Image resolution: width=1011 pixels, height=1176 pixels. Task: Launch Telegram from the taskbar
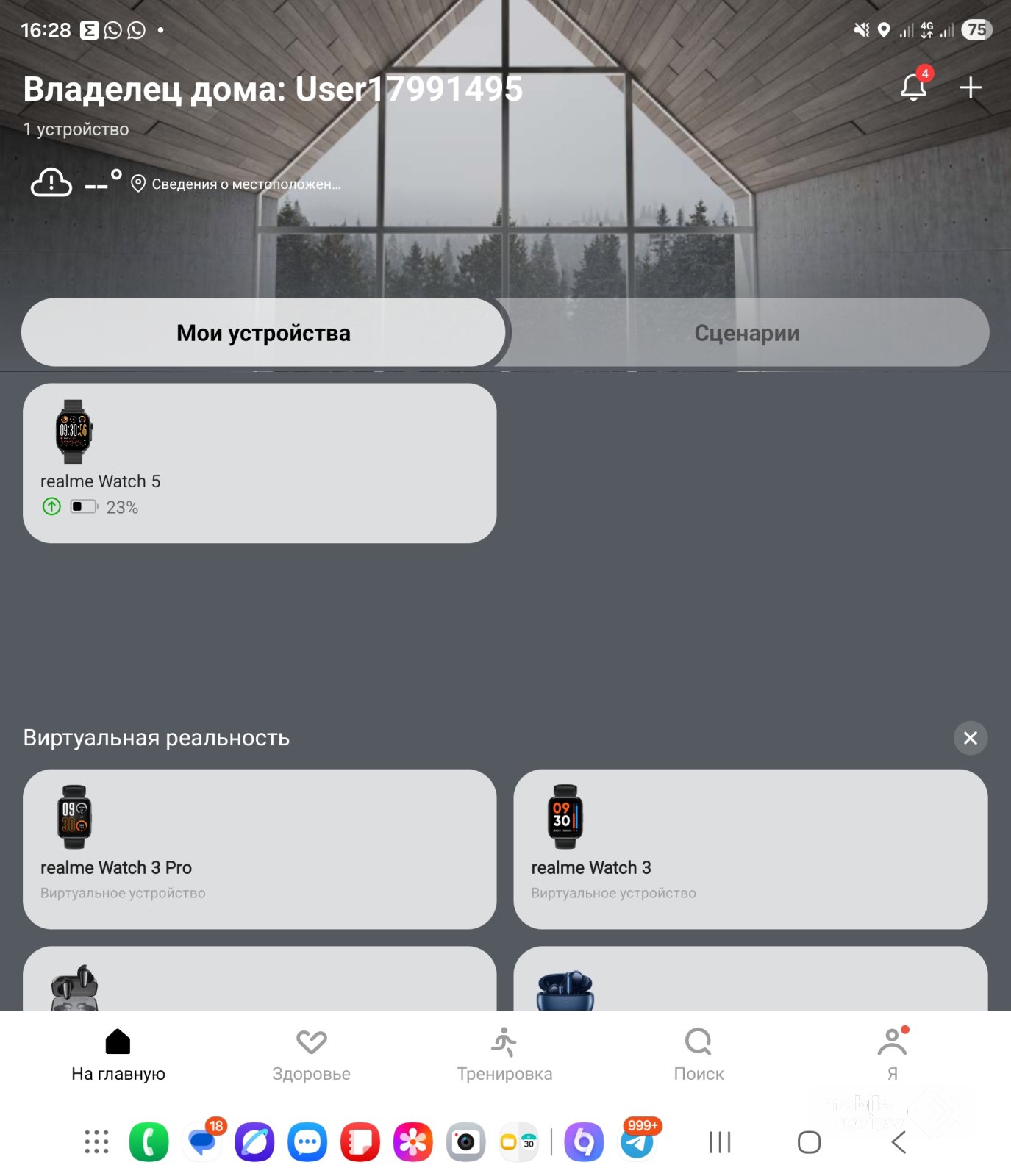pos(637,1142)
